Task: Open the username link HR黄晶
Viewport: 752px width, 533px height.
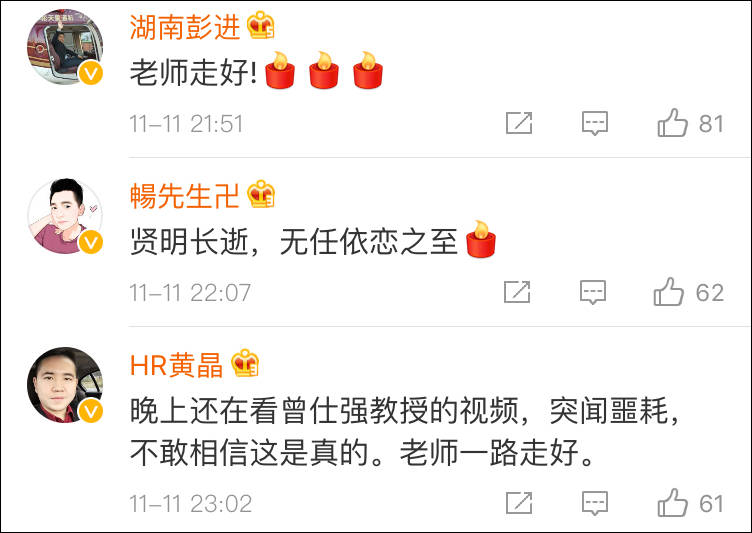Action: (x=177, y=365)
